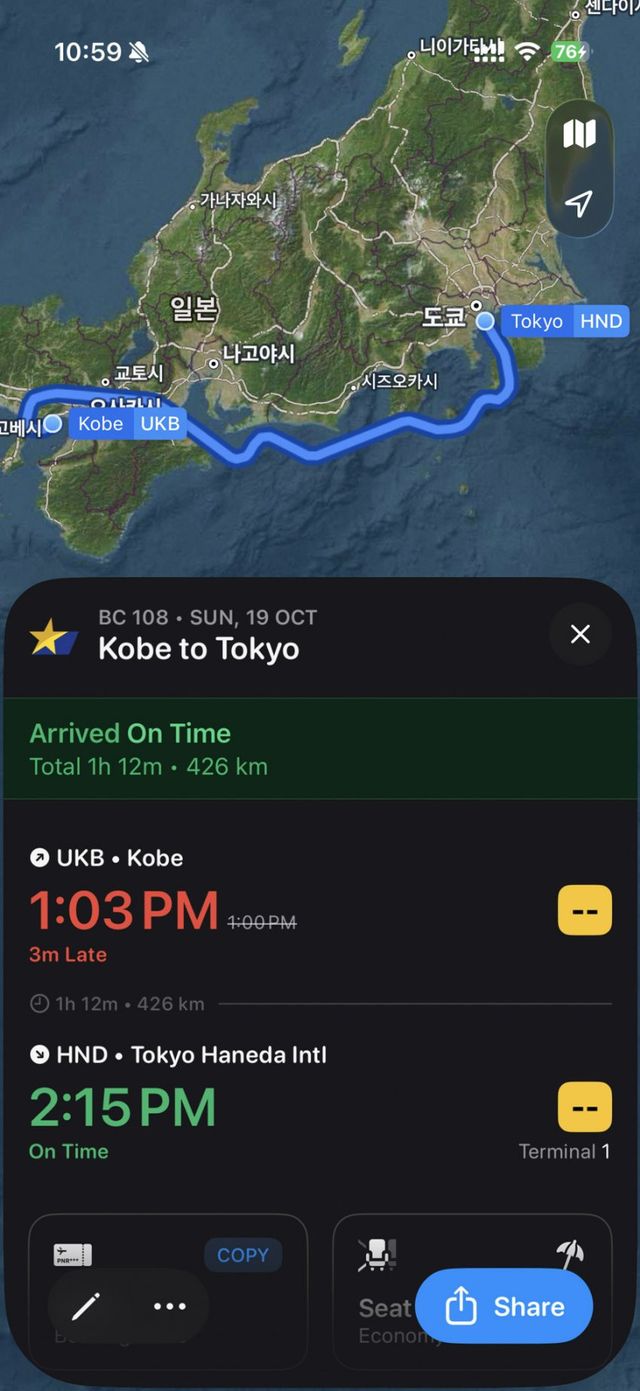This screenshot has width=640, height=1391.
Task: Open the three-dot more options menu
Action: pos(169,1306)
